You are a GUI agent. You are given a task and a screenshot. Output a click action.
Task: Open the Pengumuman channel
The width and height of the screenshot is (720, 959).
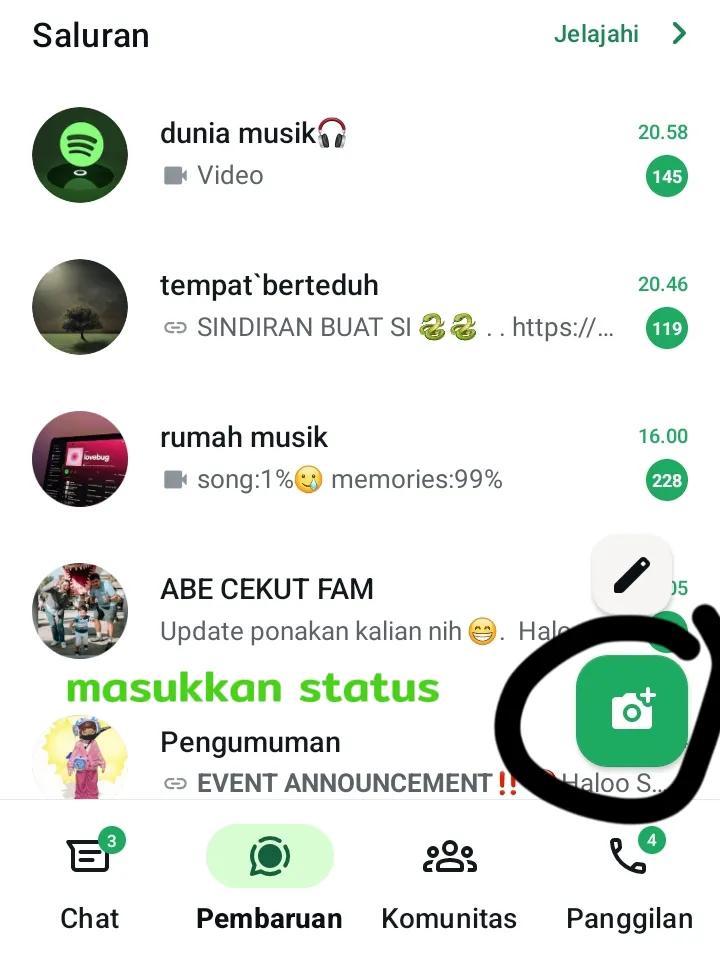pyautogui.click(x=300, y=760)
